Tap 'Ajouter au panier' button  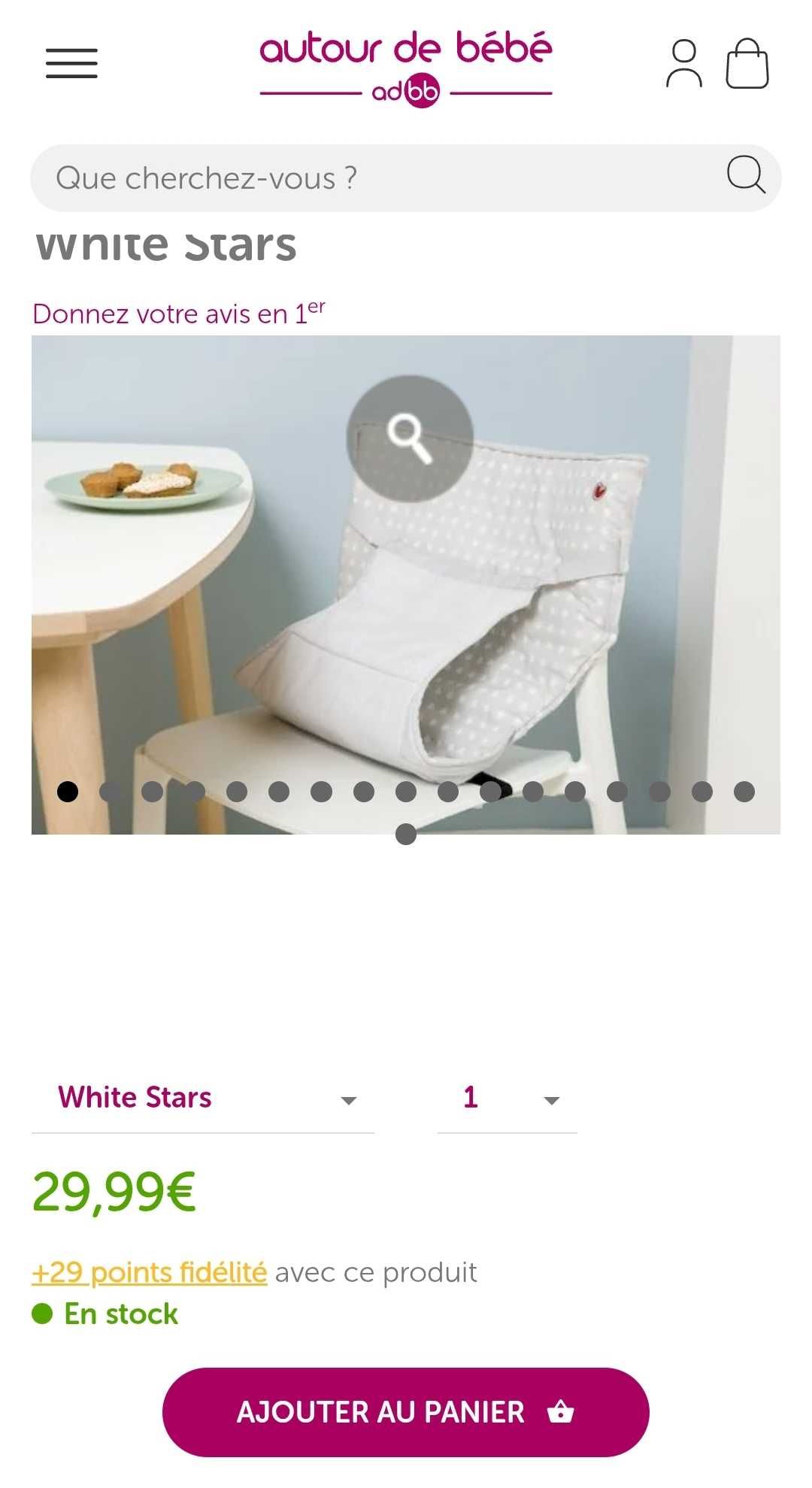[x=405, y=1411]
